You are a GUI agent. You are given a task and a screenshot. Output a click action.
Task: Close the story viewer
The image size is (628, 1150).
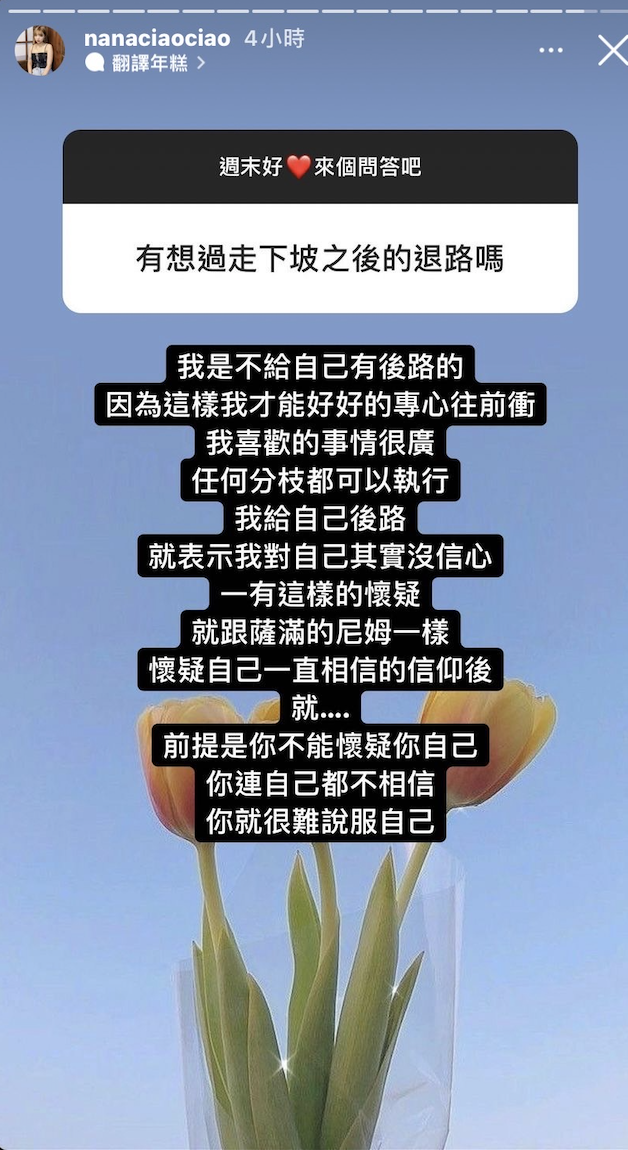tap(612, 50)
